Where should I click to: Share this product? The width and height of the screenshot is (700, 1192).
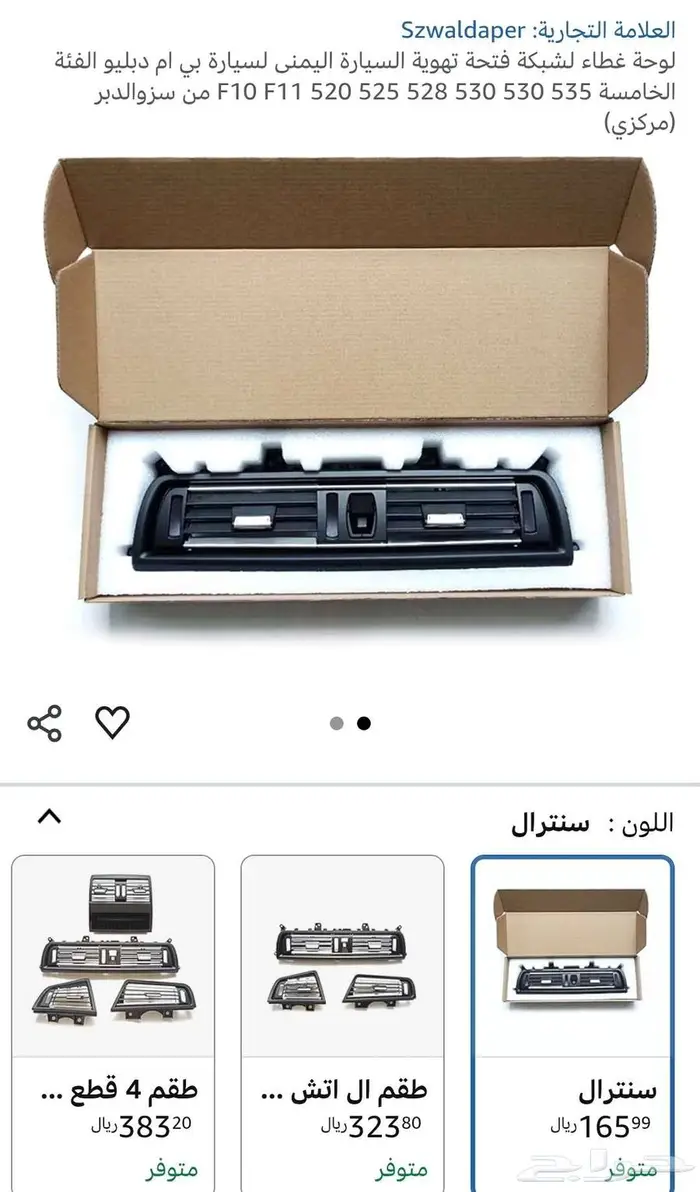44,722
